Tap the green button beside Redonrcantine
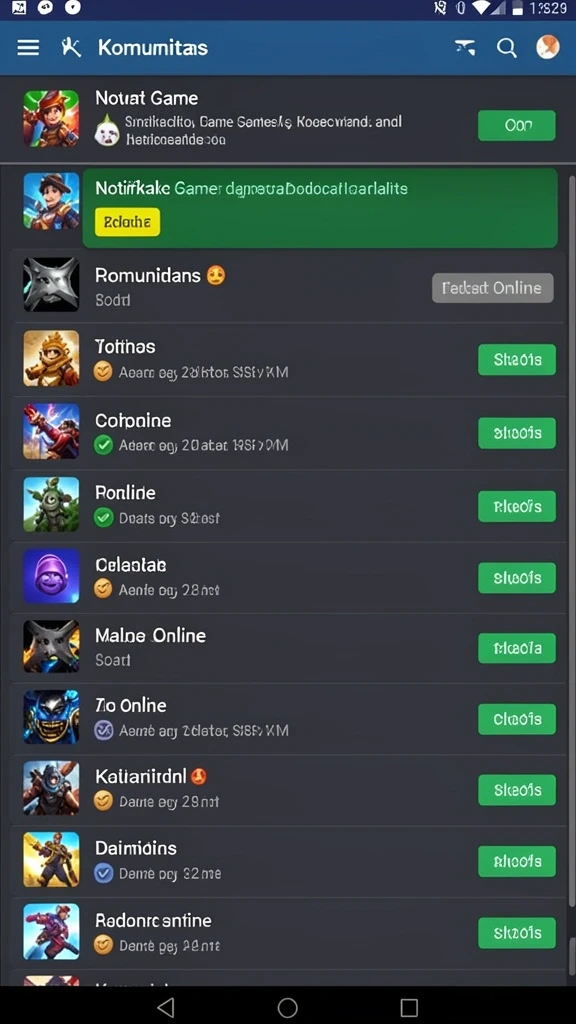This screenshot has height=1024, width=576. (x=517, y=933)
